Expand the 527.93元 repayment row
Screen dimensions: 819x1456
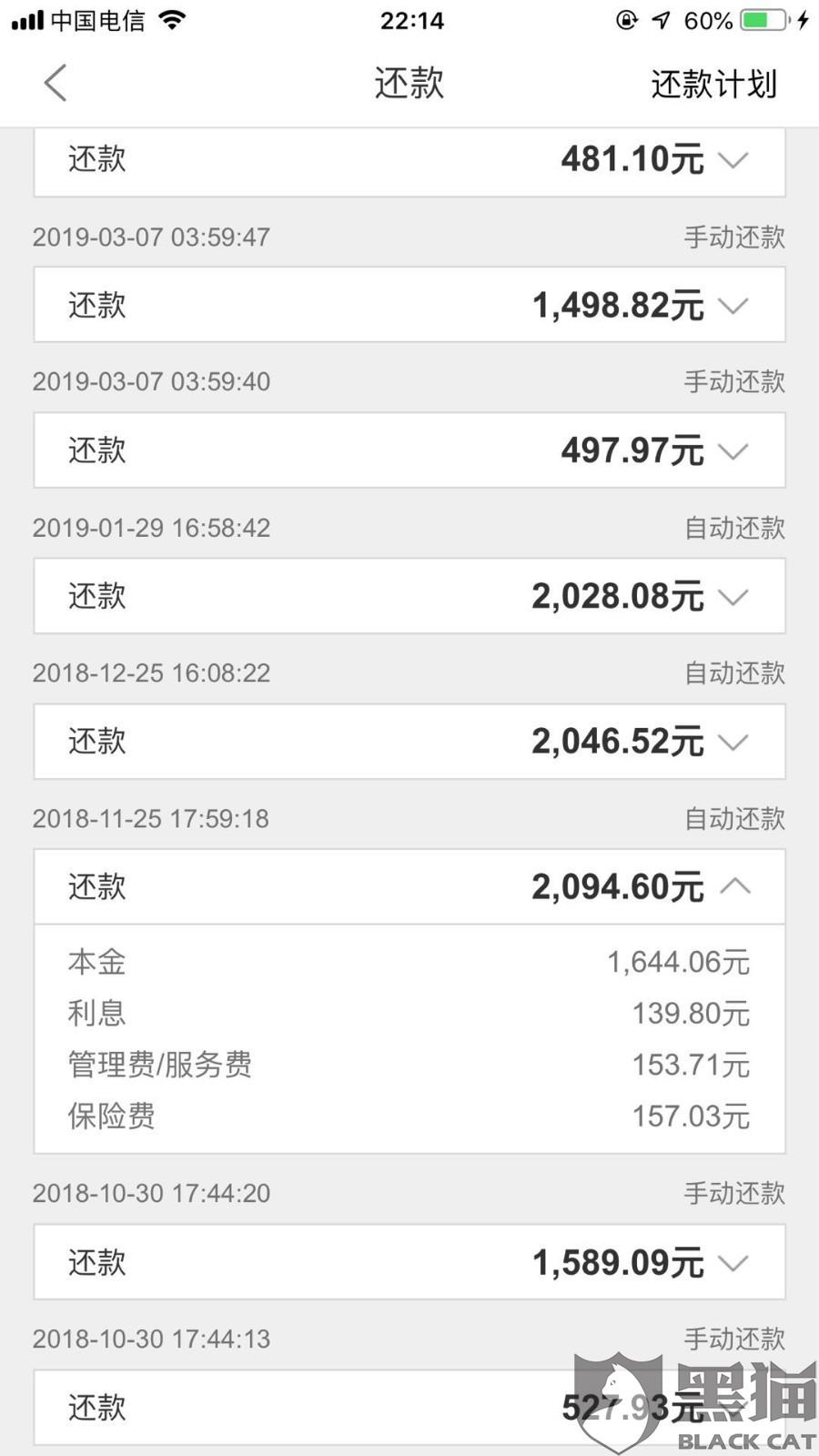(409, 1408)
